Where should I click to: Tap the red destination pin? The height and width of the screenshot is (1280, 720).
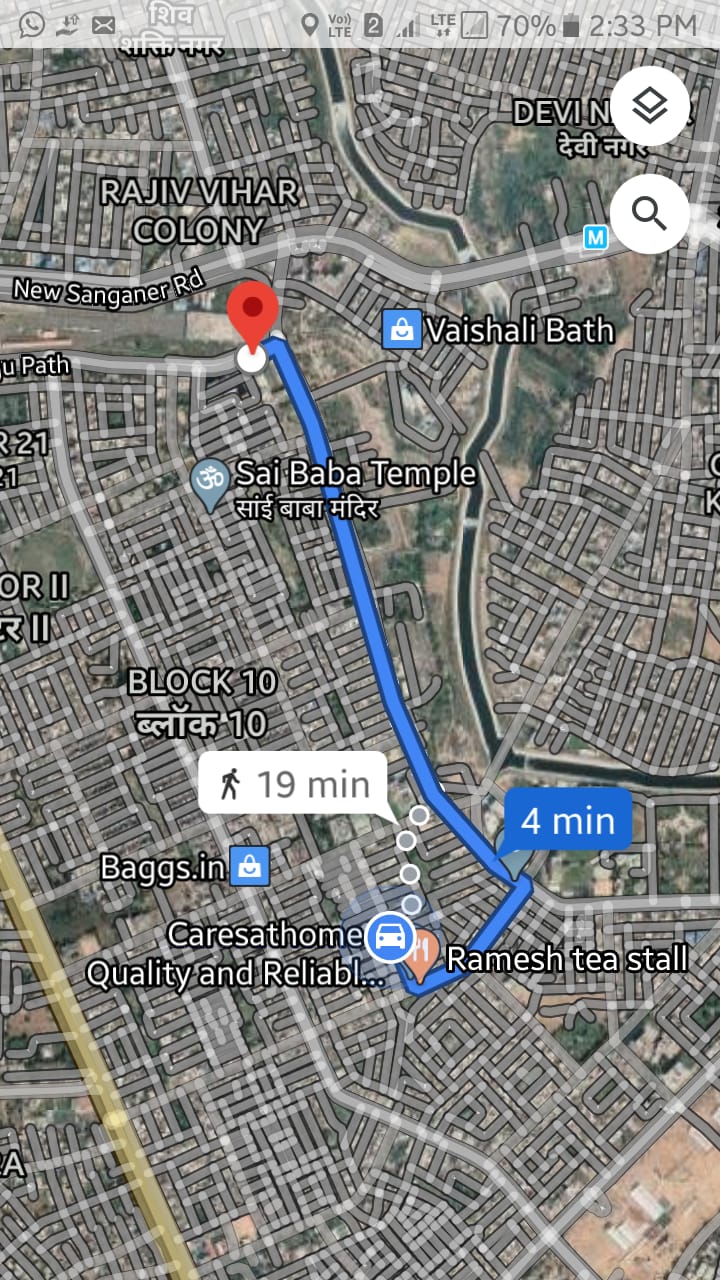click(x=251, y=315)
